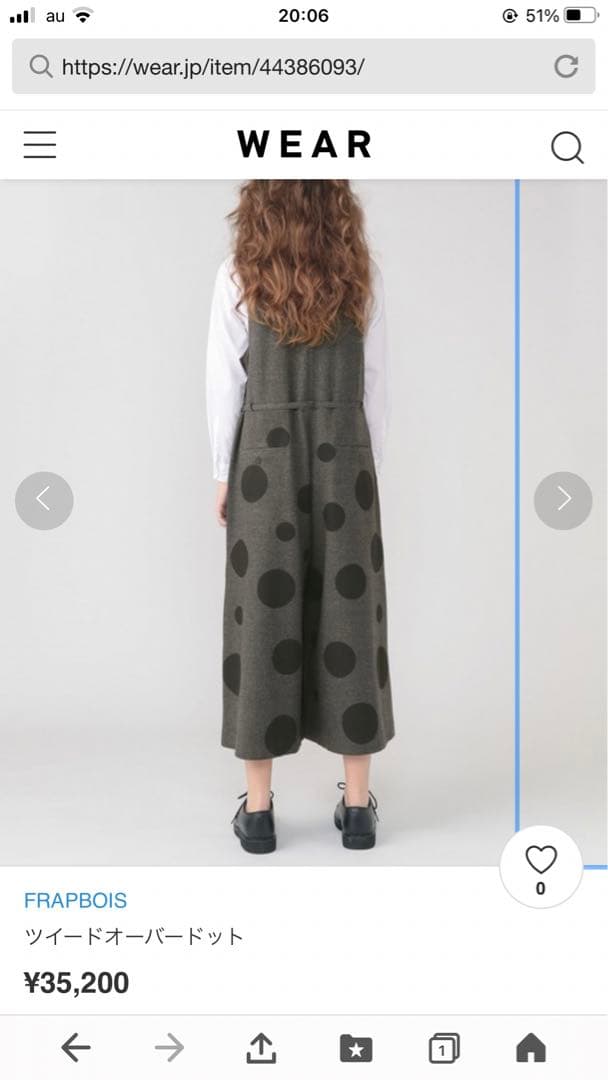The height and width of the screenshot is (1080, 608).
Task: Go back in the browser
Action: pos(76,1047)
